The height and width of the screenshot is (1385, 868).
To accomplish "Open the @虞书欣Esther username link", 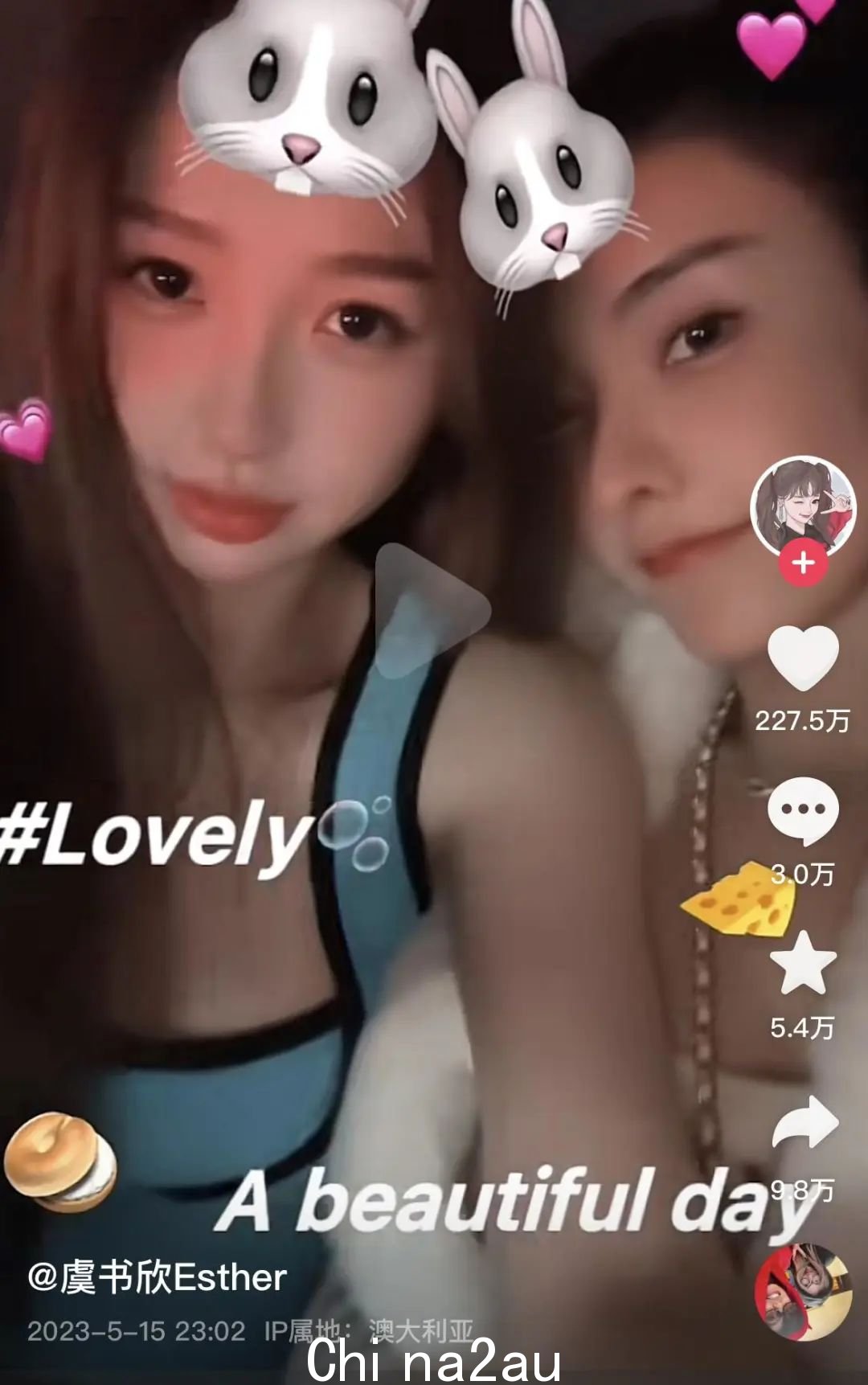I will tap(158, 1277).
